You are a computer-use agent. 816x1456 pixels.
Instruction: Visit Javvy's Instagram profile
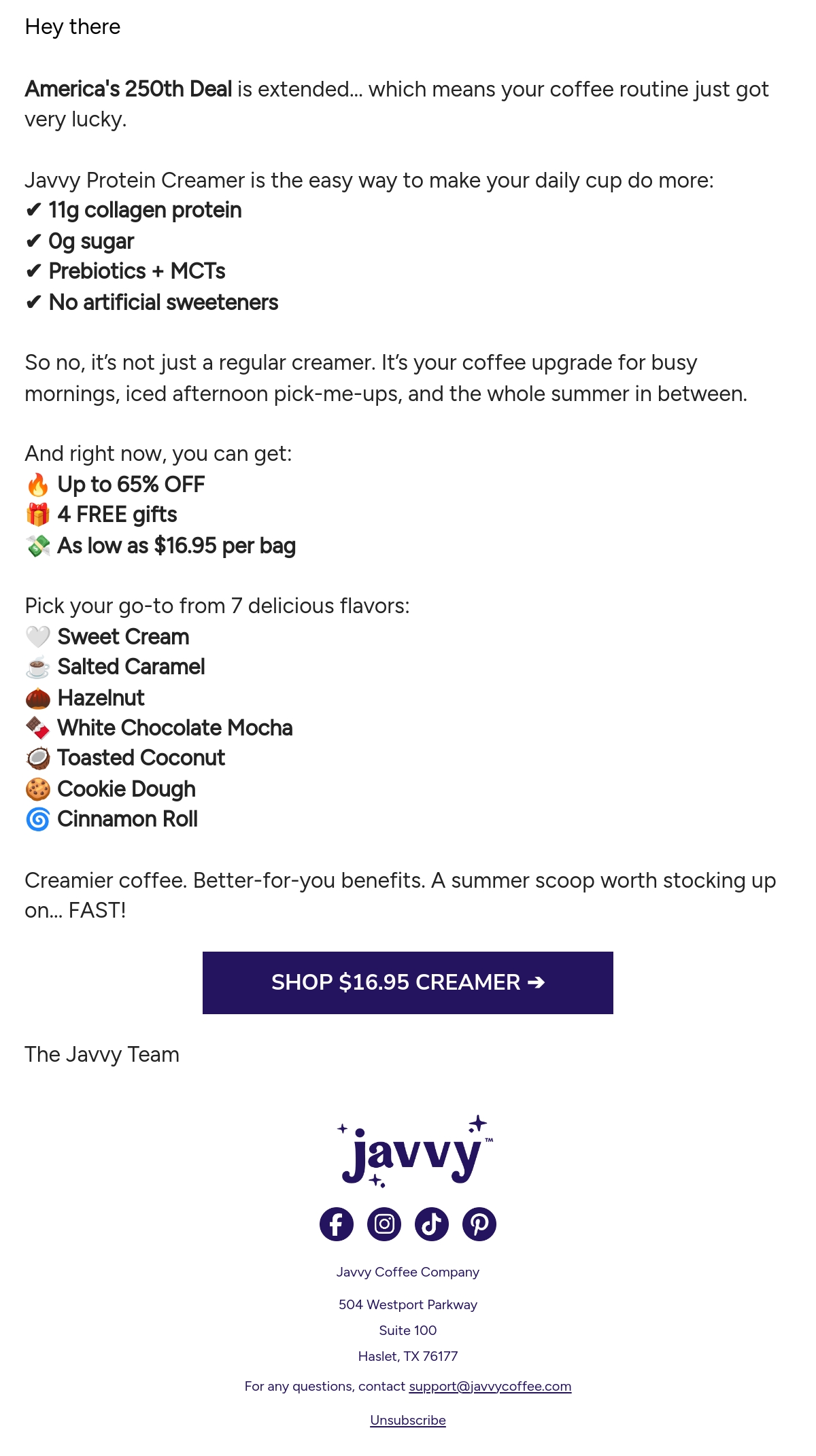click(x=384, y=1224)
